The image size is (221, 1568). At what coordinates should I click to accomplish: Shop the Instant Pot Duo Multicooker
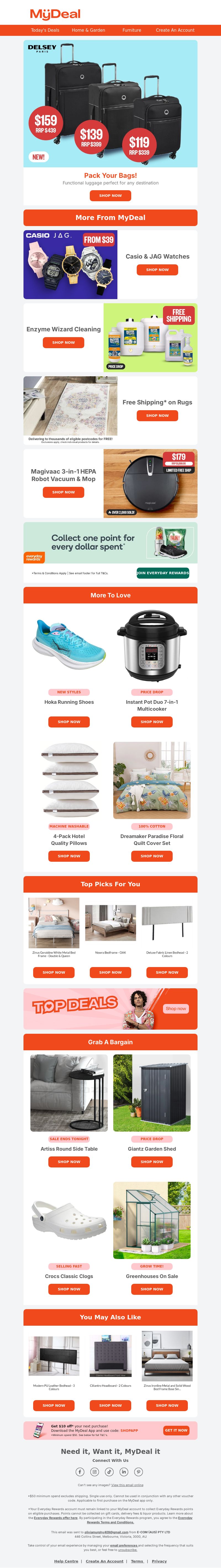(152, 722)
